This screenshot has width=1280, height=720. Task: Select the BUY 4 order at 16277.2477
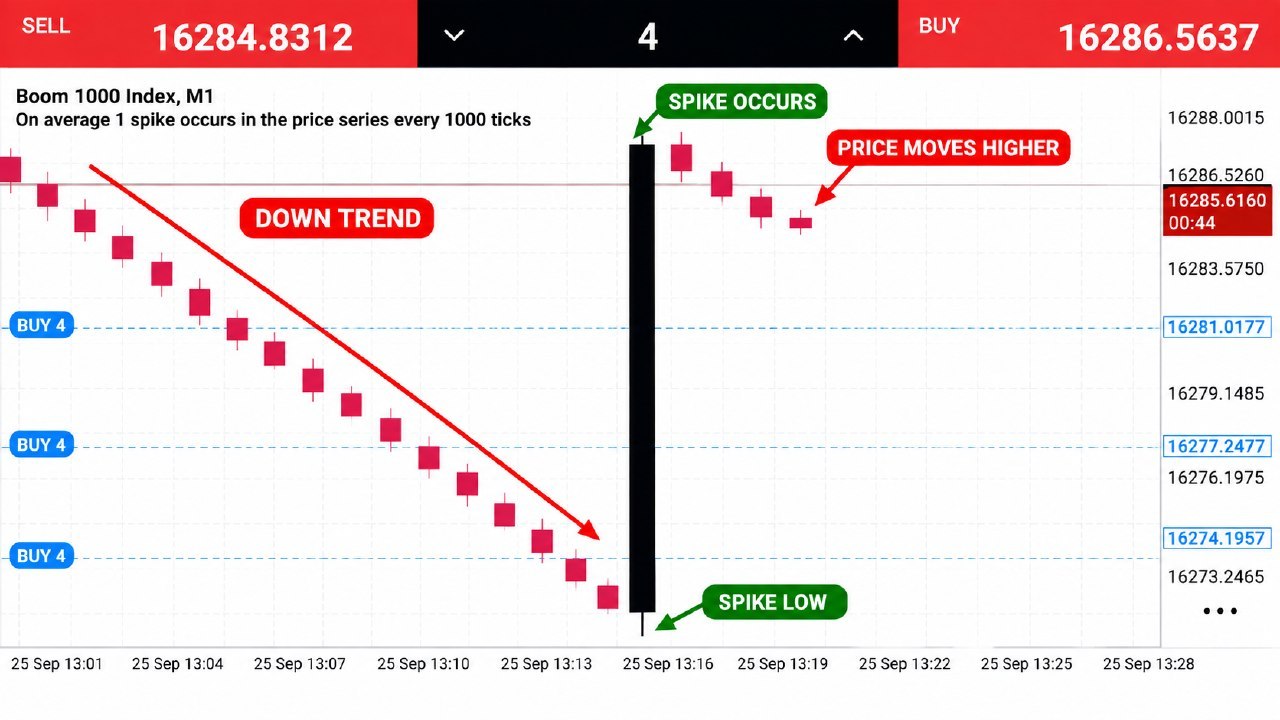[x=41, y=445]
